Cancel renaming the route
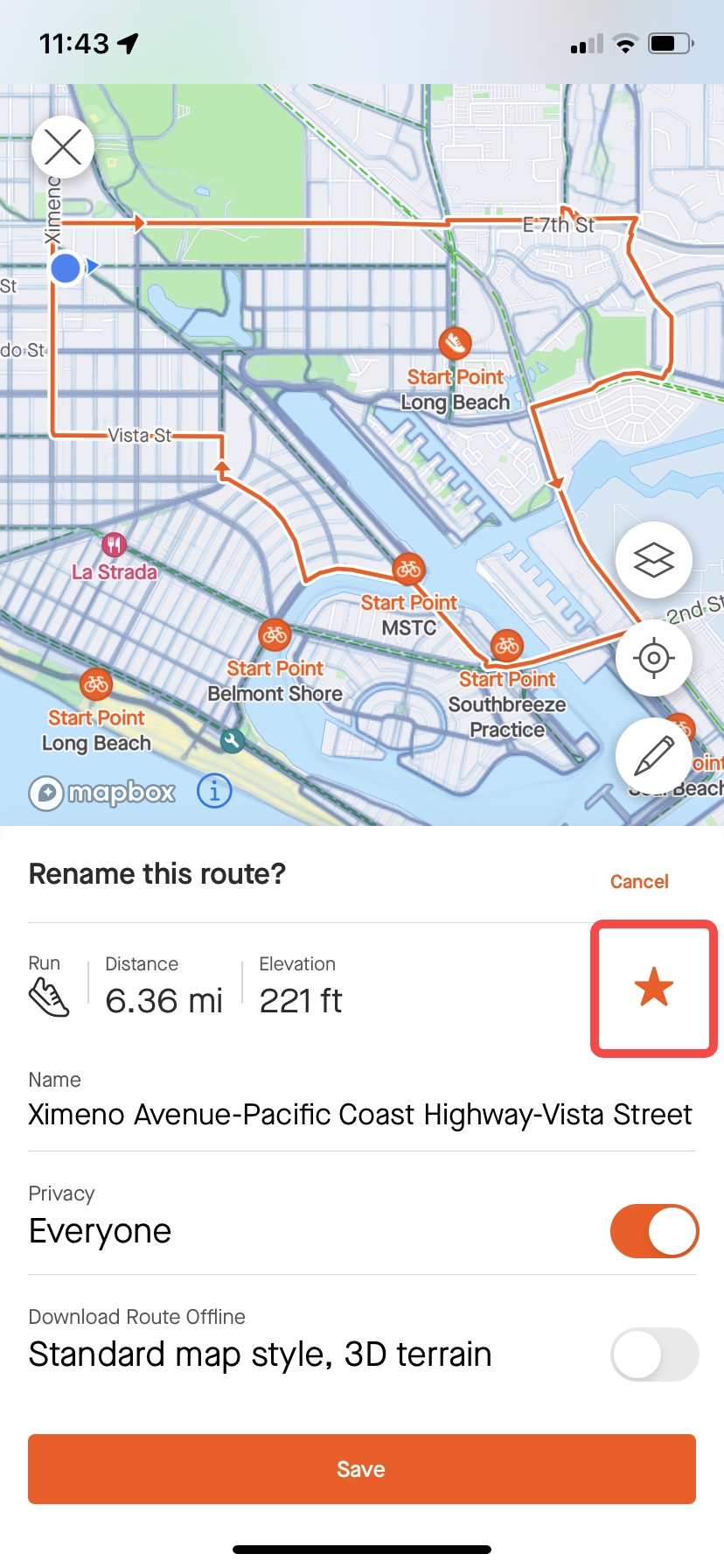This screenshot has height=1568, width=724. pyautogui.click(x=638, y=881)
